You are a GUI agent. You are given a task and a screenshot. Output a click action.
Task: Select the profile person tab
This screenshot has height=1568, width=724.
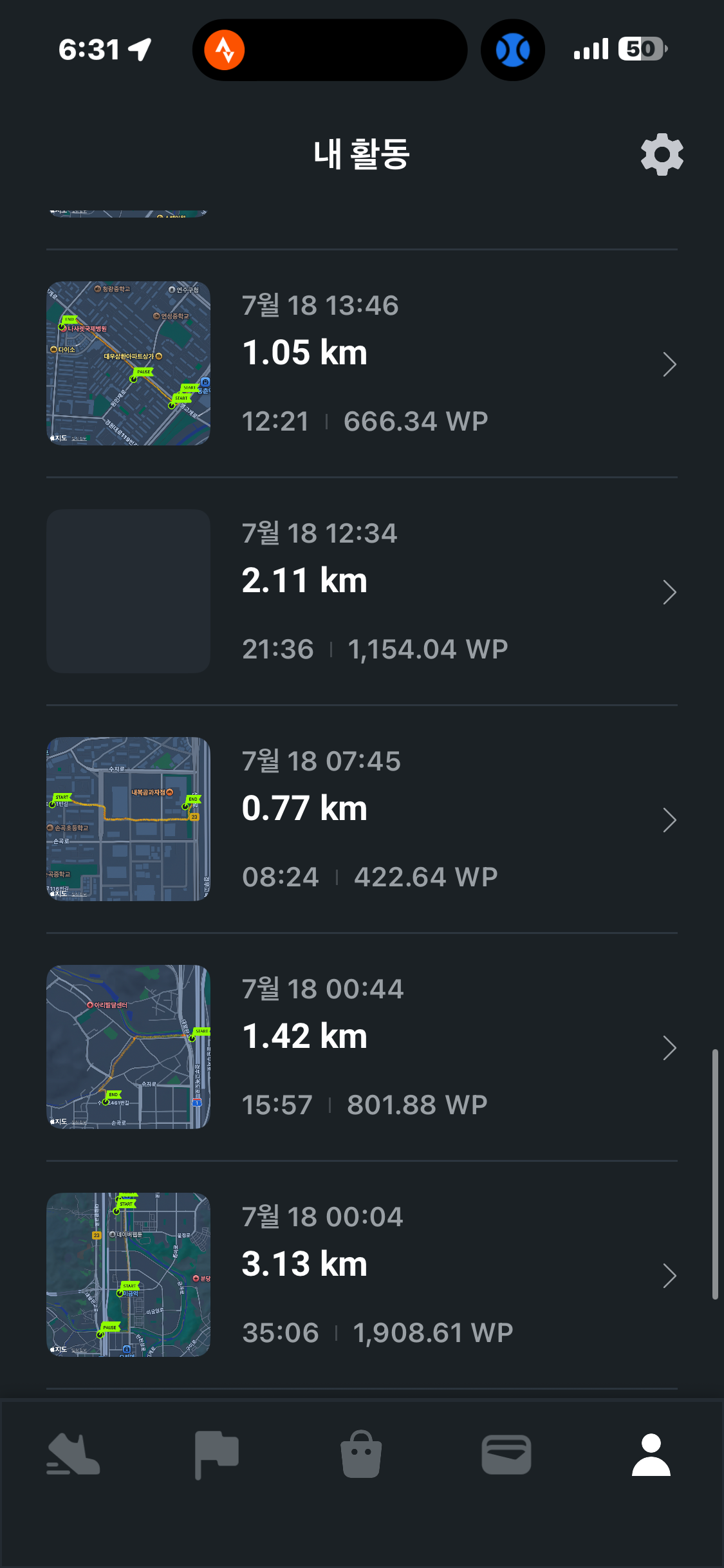651,1454
